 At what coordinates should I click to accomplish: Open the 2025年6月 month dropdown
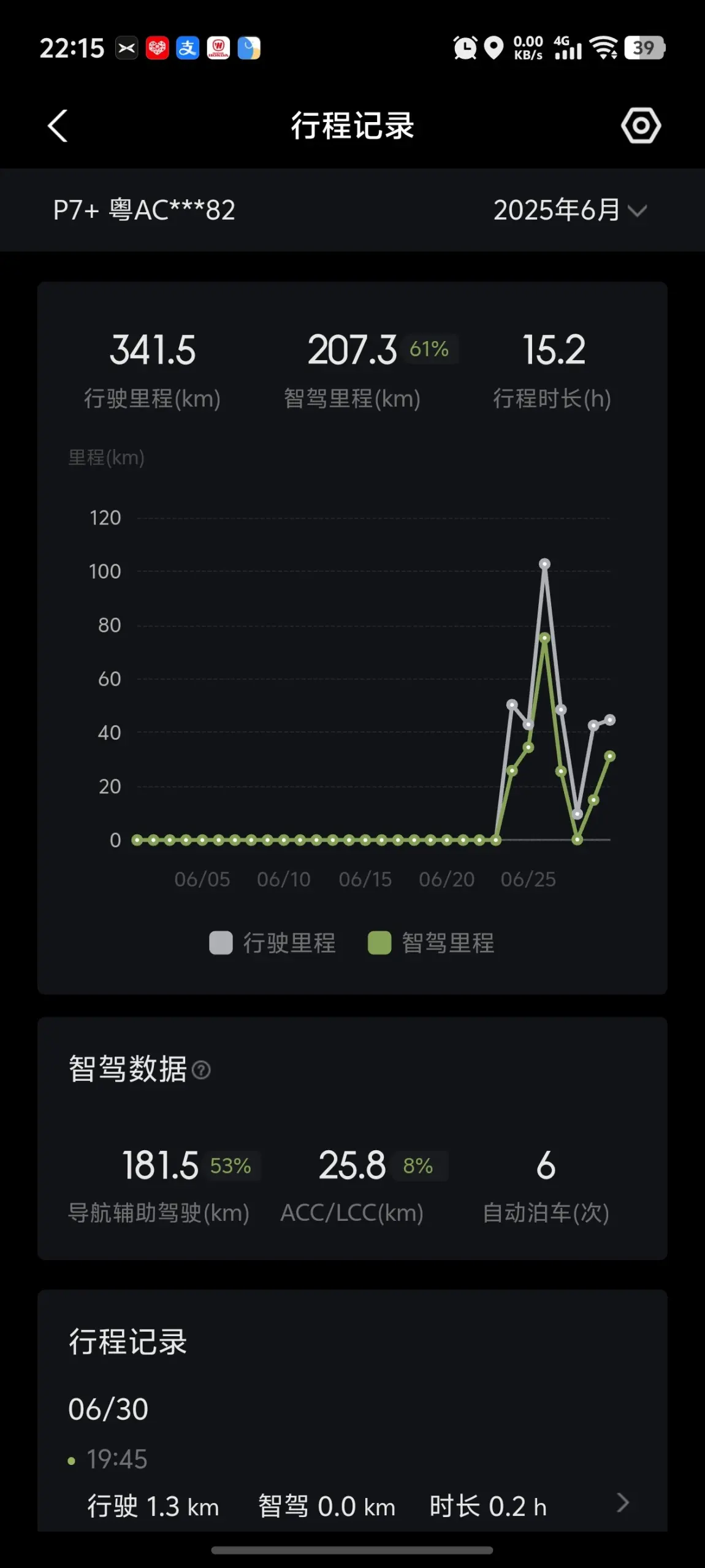(x=570, y=210)
